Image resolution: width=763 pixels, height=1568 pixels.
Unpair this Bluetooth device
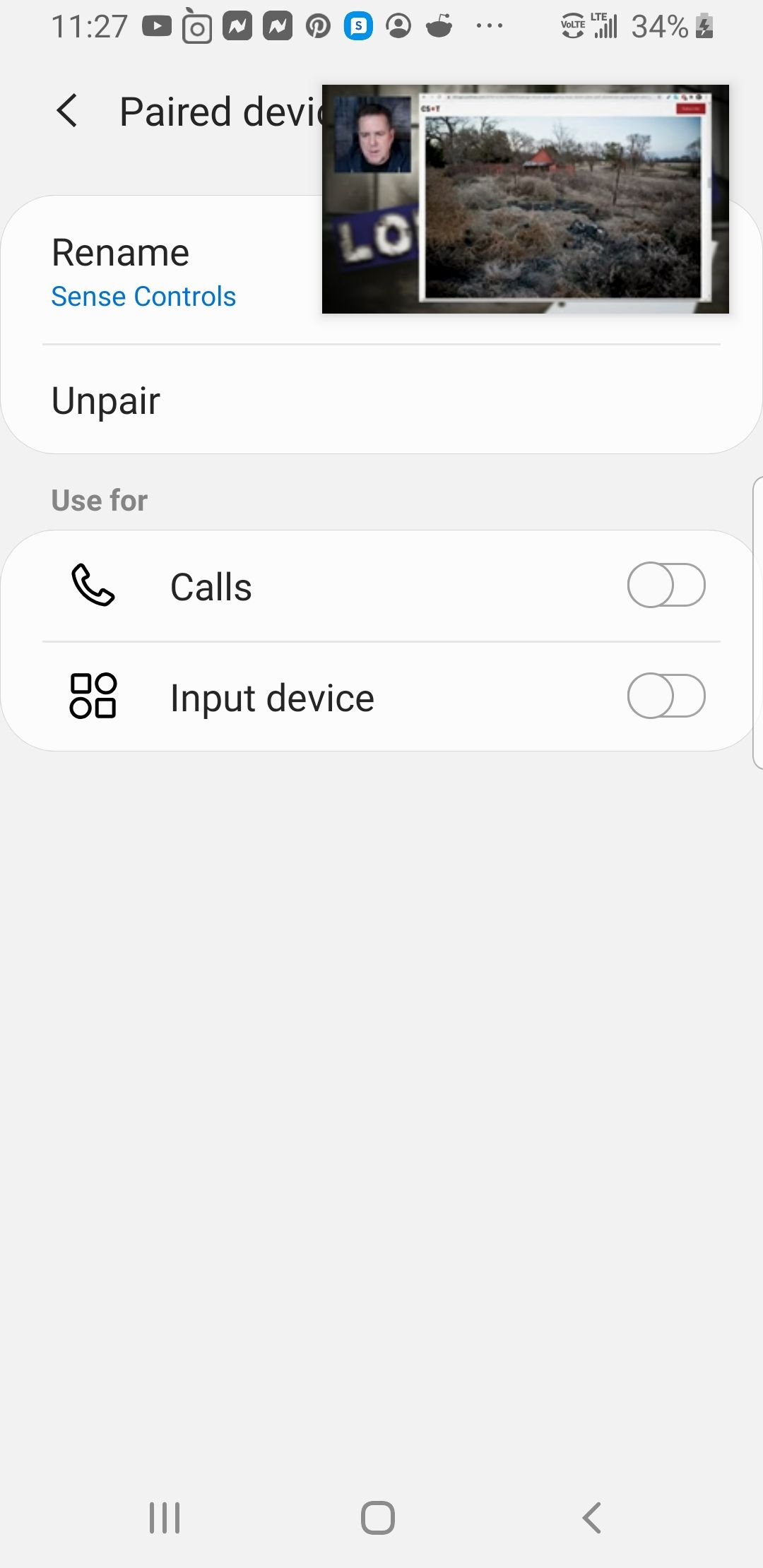(106, 401)
